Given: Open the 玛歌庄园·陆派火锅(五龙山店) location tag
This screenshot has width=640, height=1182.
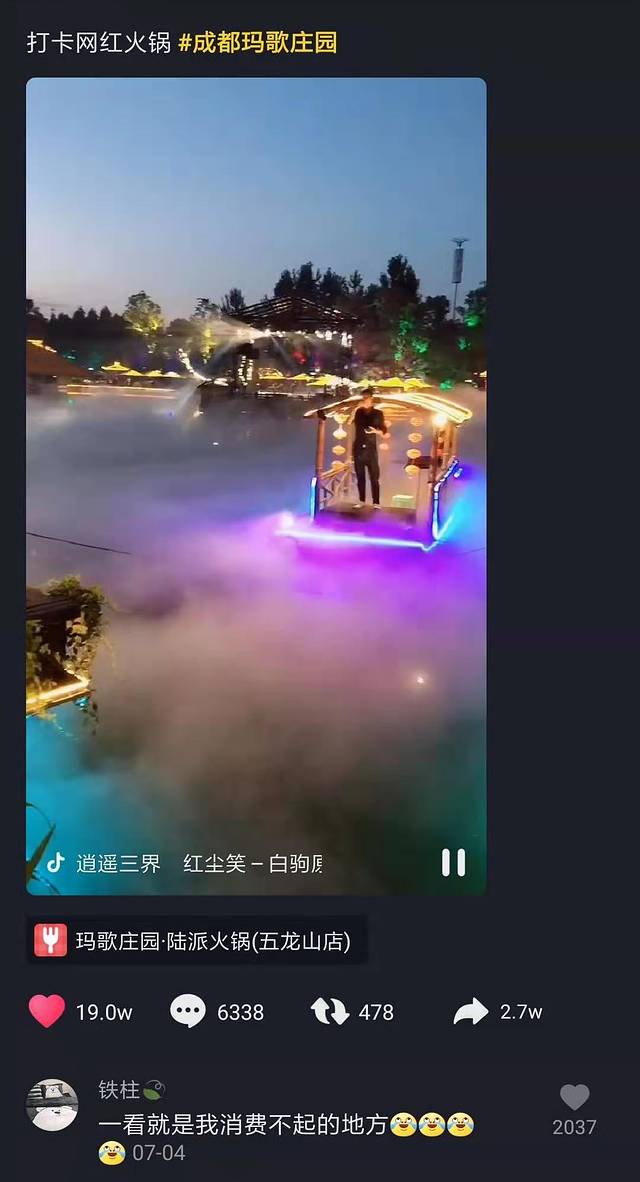Looking at the screenshot, I should click(x=197, y=940).
